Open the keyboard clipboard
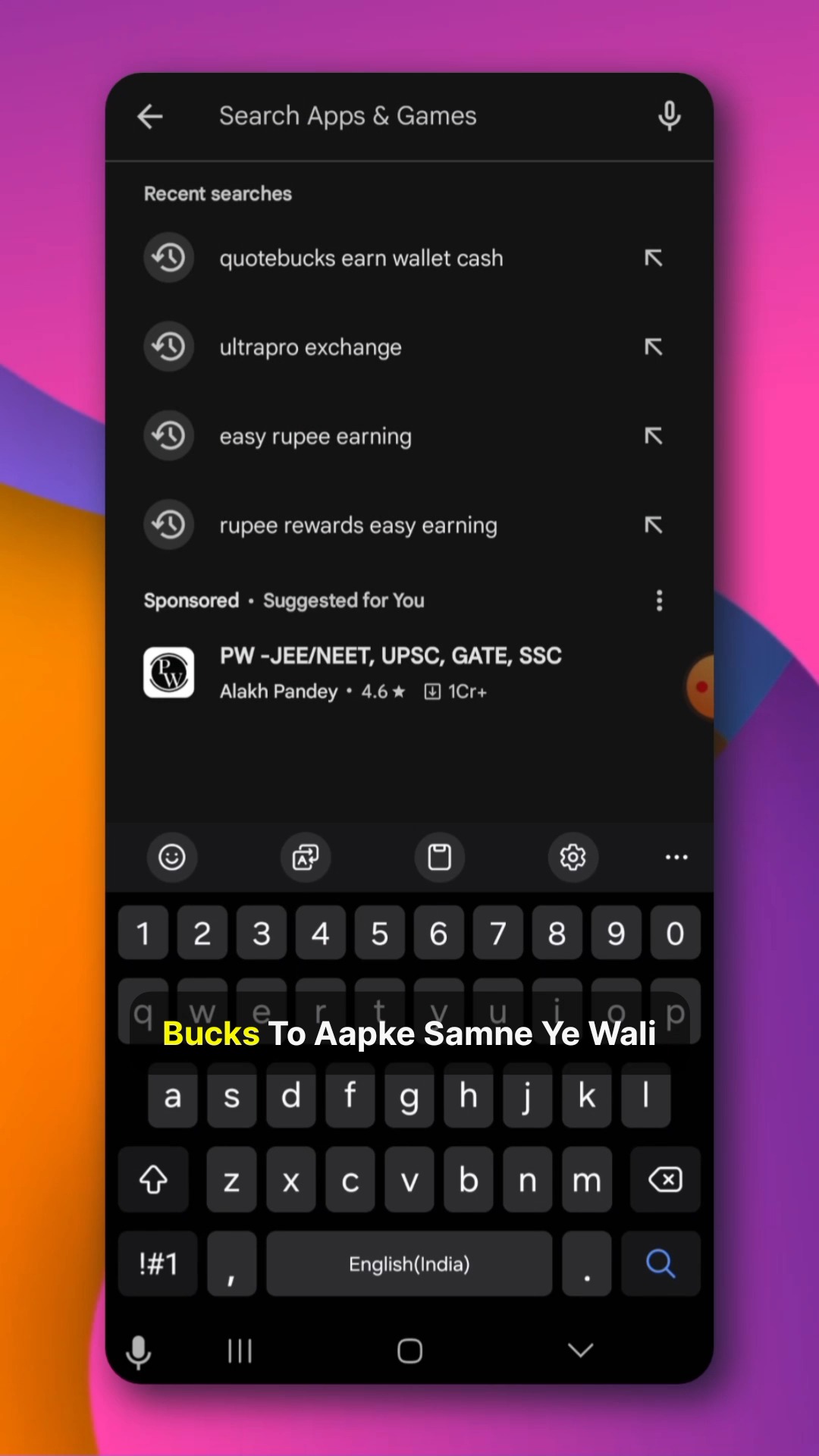Screen dimensions: 819x1456 point(439,857)
